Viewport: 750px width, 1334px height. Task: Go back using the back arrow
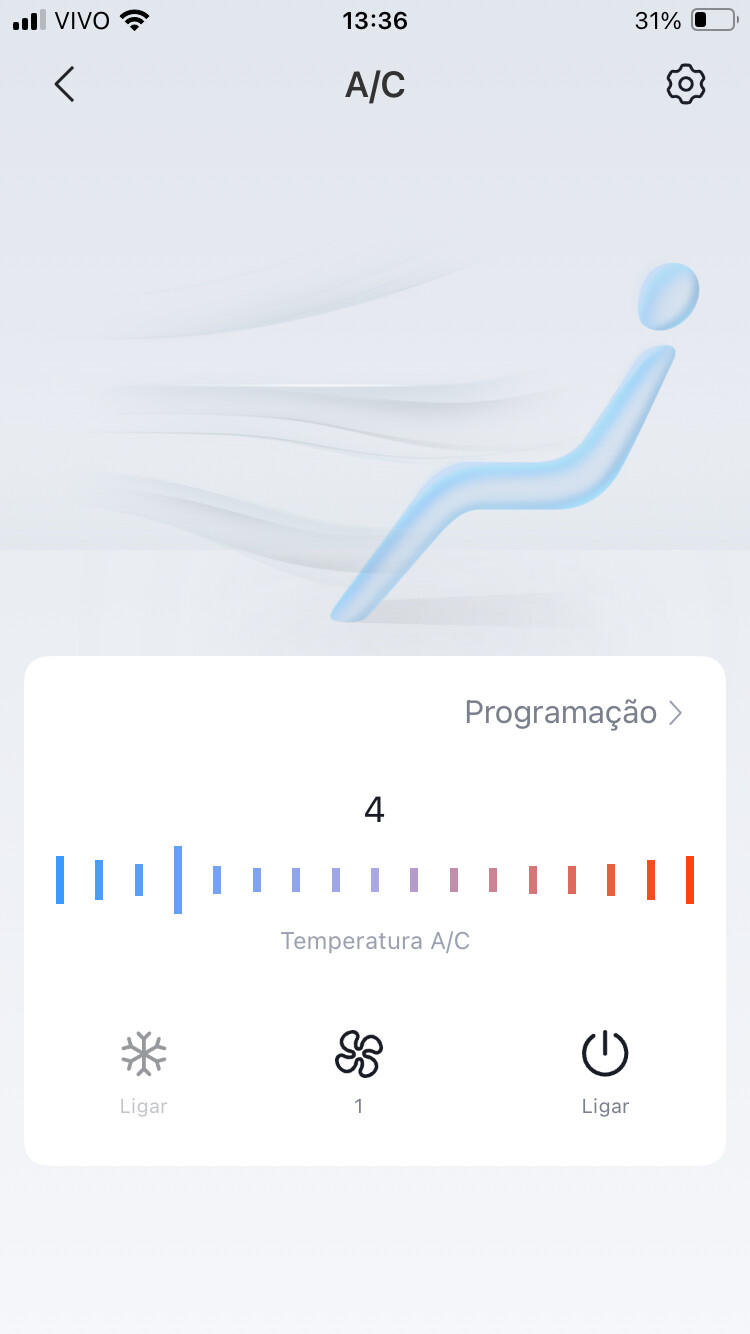point(64,85)
